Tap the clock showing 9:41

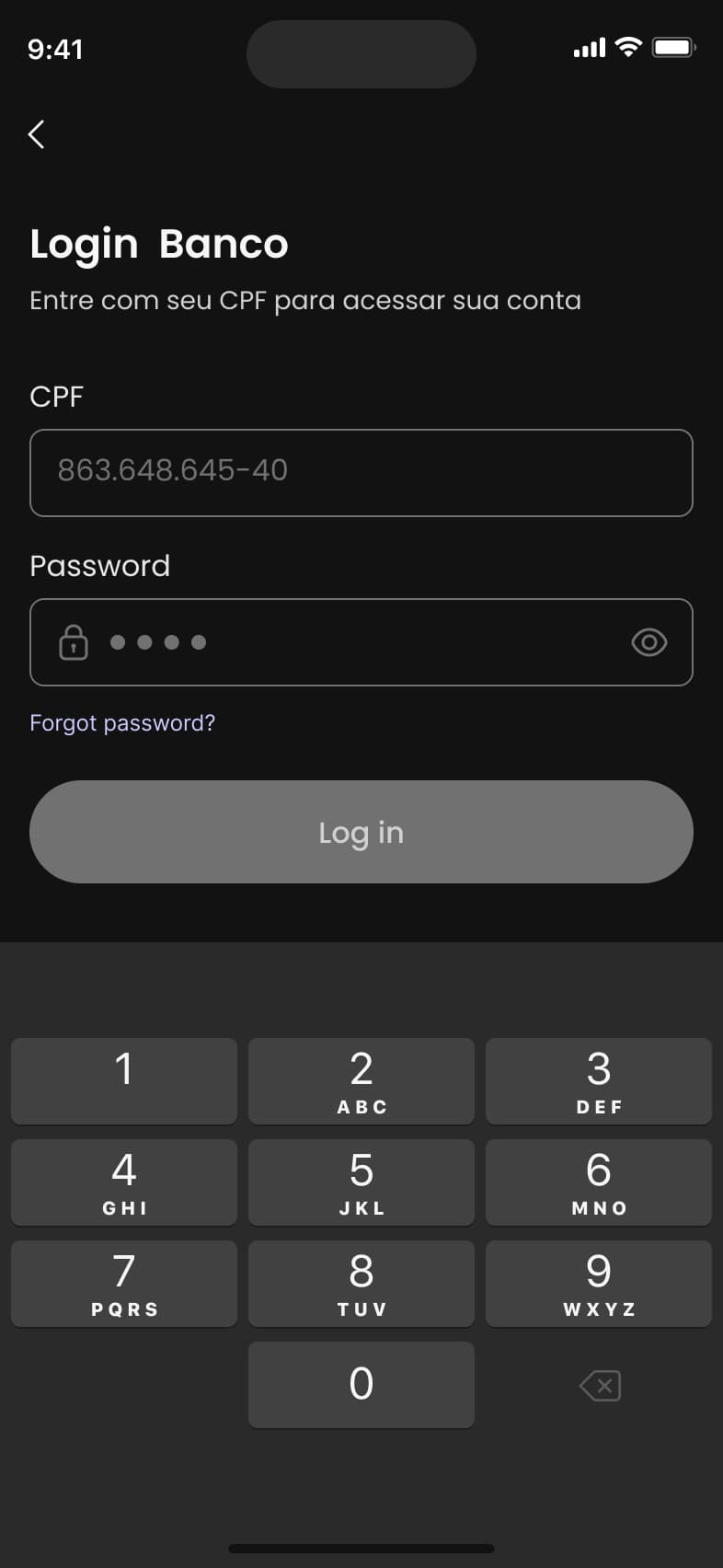click(x=56, y=51)
